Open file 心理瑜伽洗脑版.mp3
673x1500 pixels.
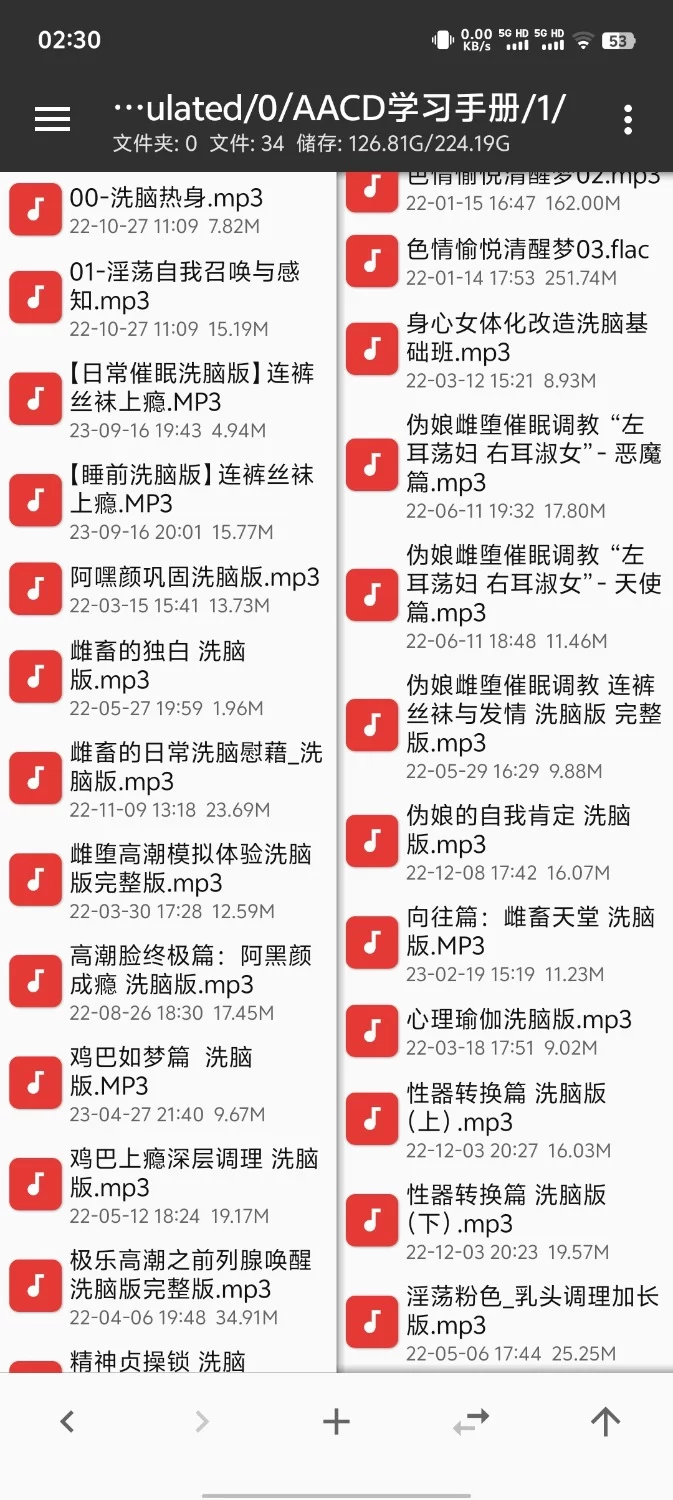(518, 1031)
